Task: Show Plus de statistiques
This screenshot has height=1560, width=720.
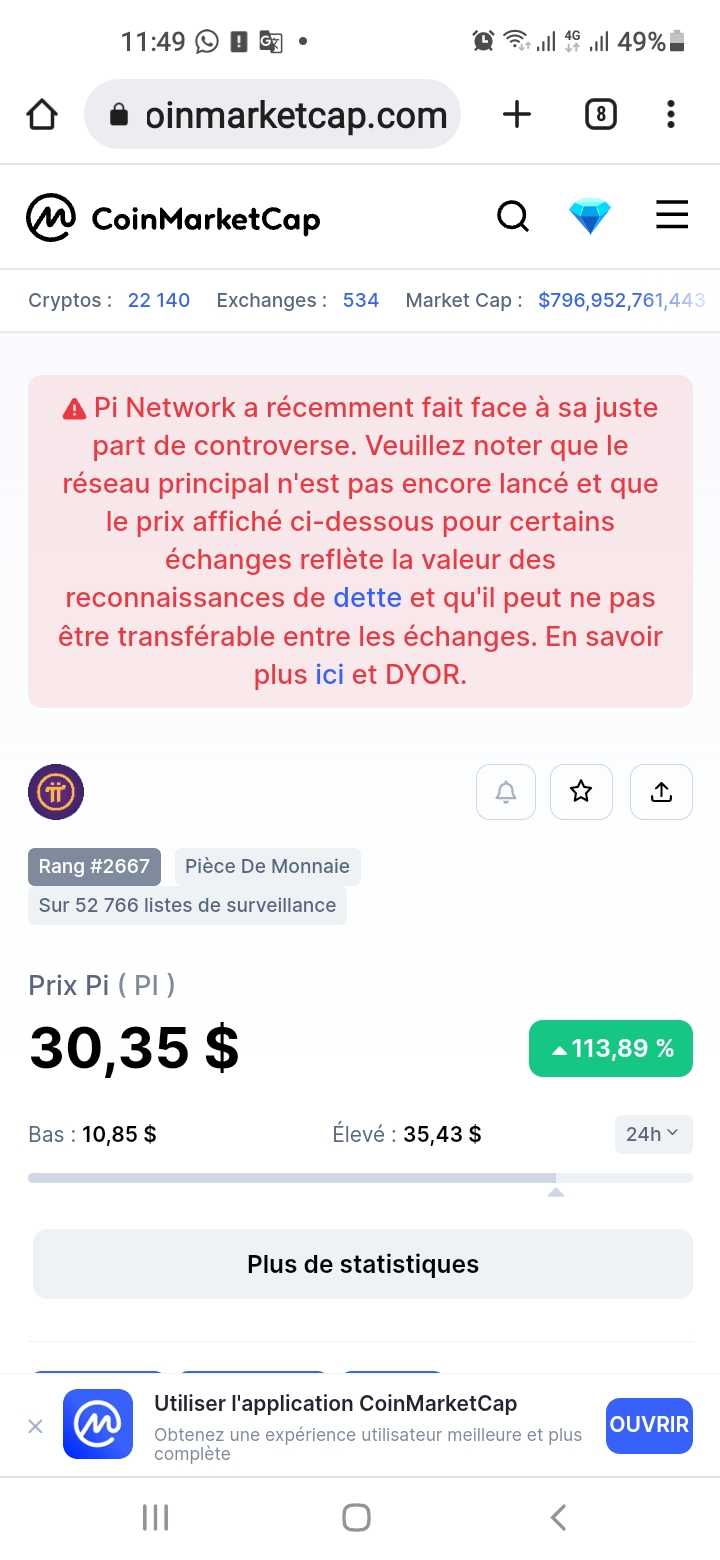Action: pyautogui.click(x=363, y=1264)
